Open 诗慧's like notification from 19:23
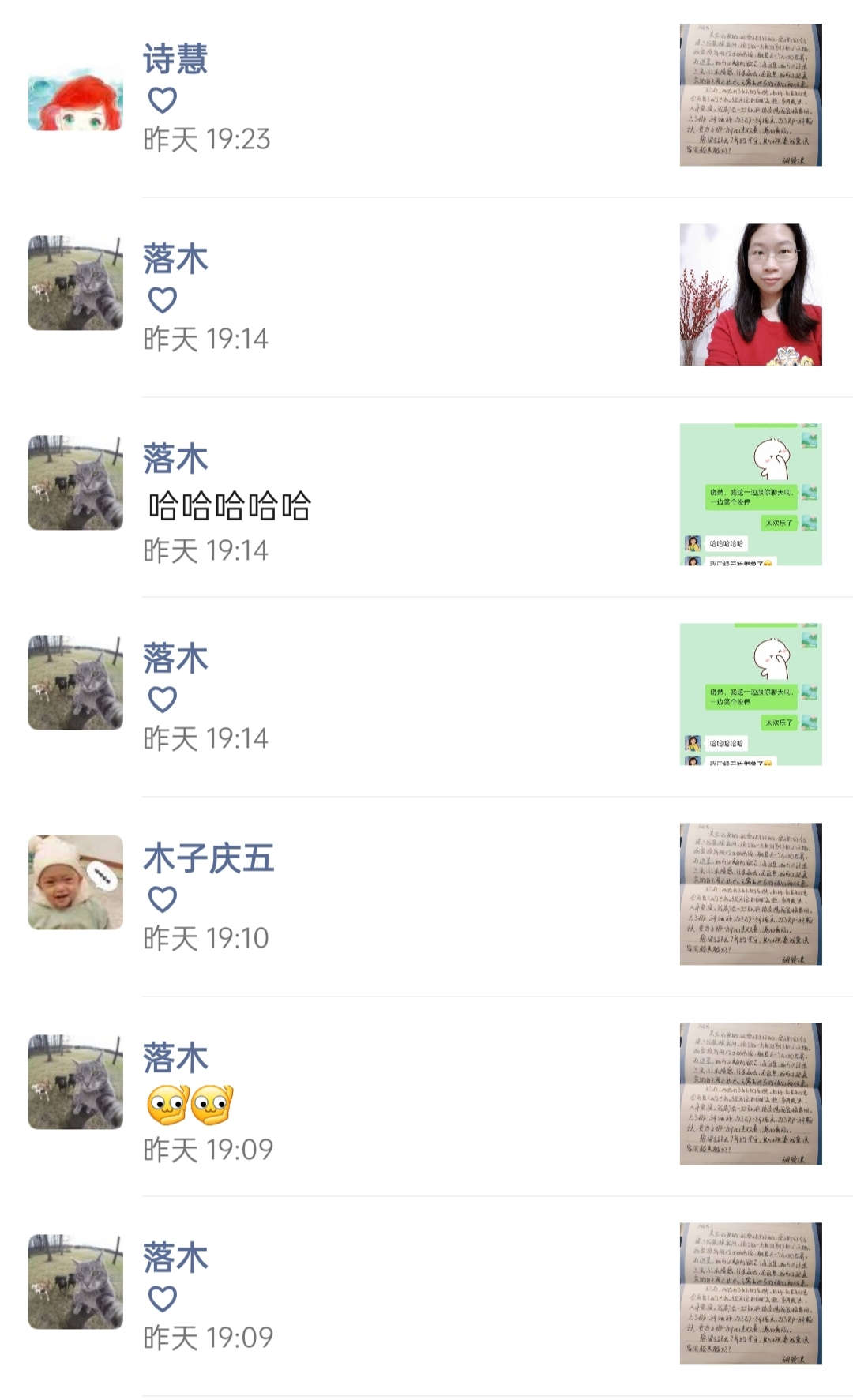This screenshot has width=853, height=1400. pyautogui.click(x=395, y=99)
